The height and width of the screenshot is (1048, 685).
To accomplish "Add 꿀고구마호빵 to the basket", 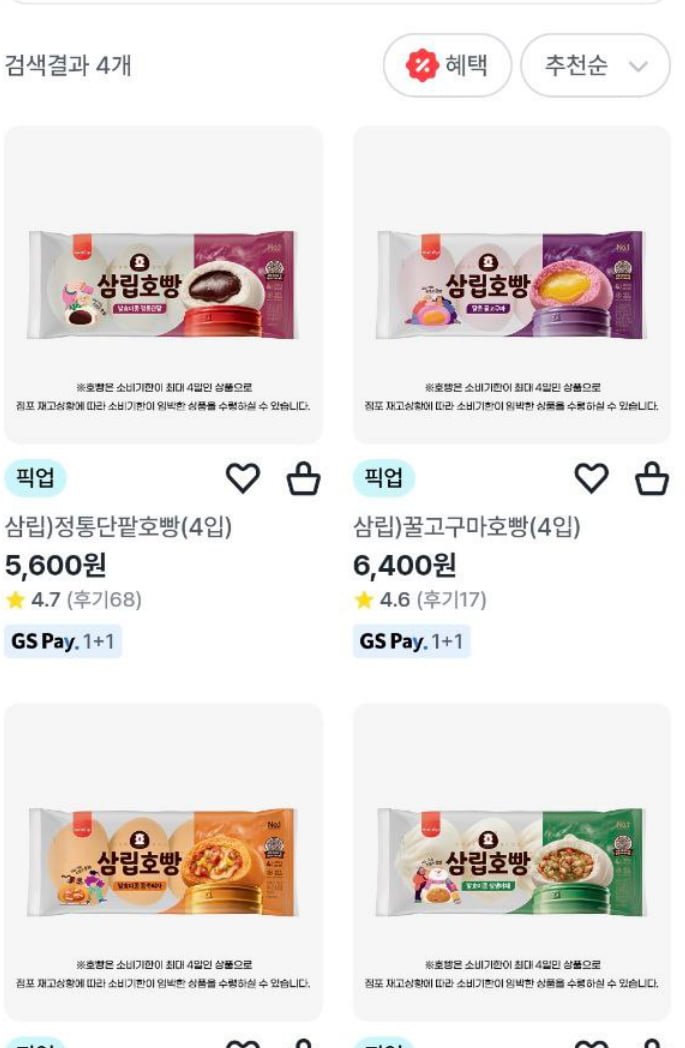I will pyautogui.click(x=652, y=479).
